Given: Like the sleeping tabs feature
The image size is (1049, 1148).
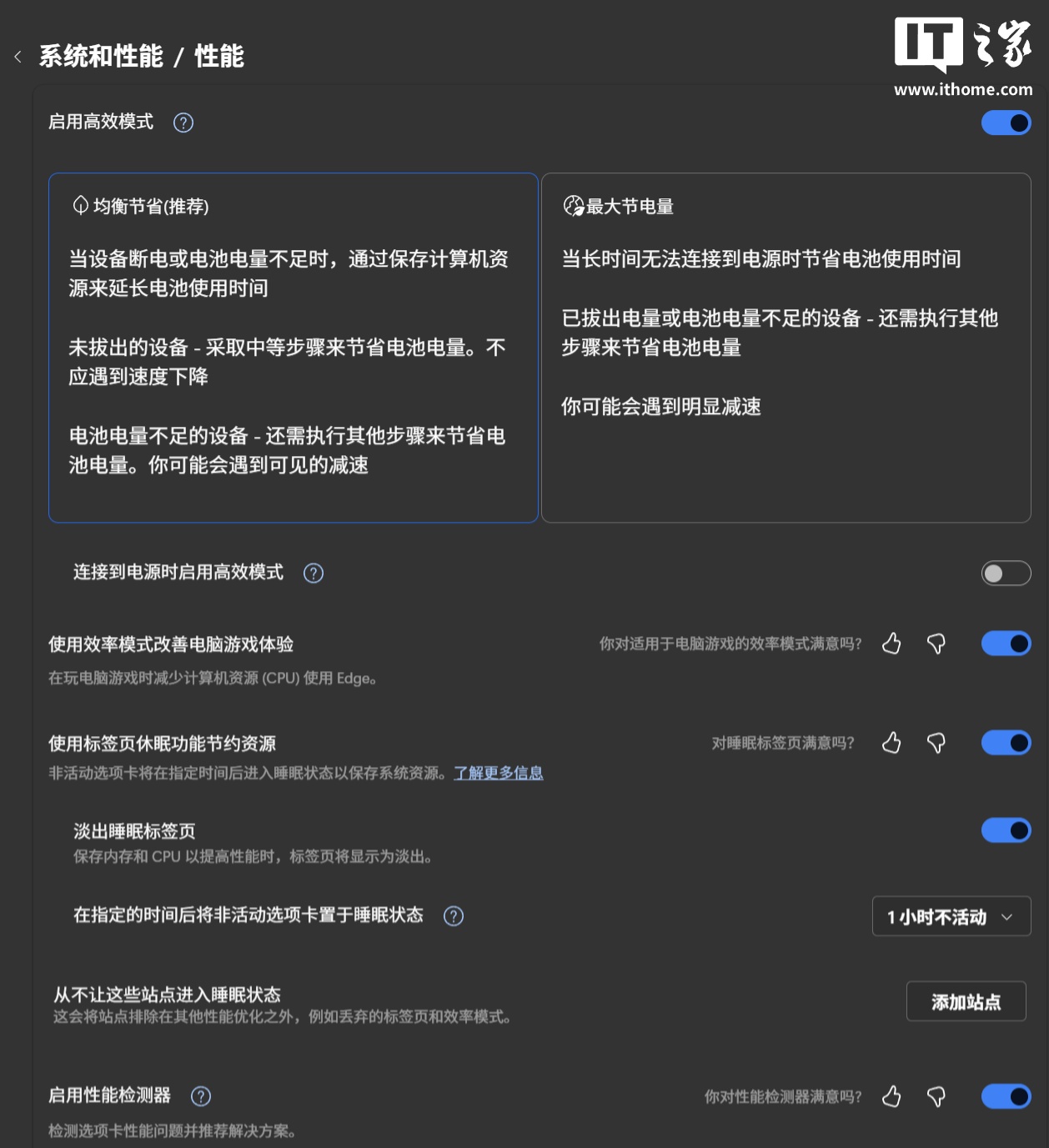Looking at the screenshot, I should click(x=891, y=743).
